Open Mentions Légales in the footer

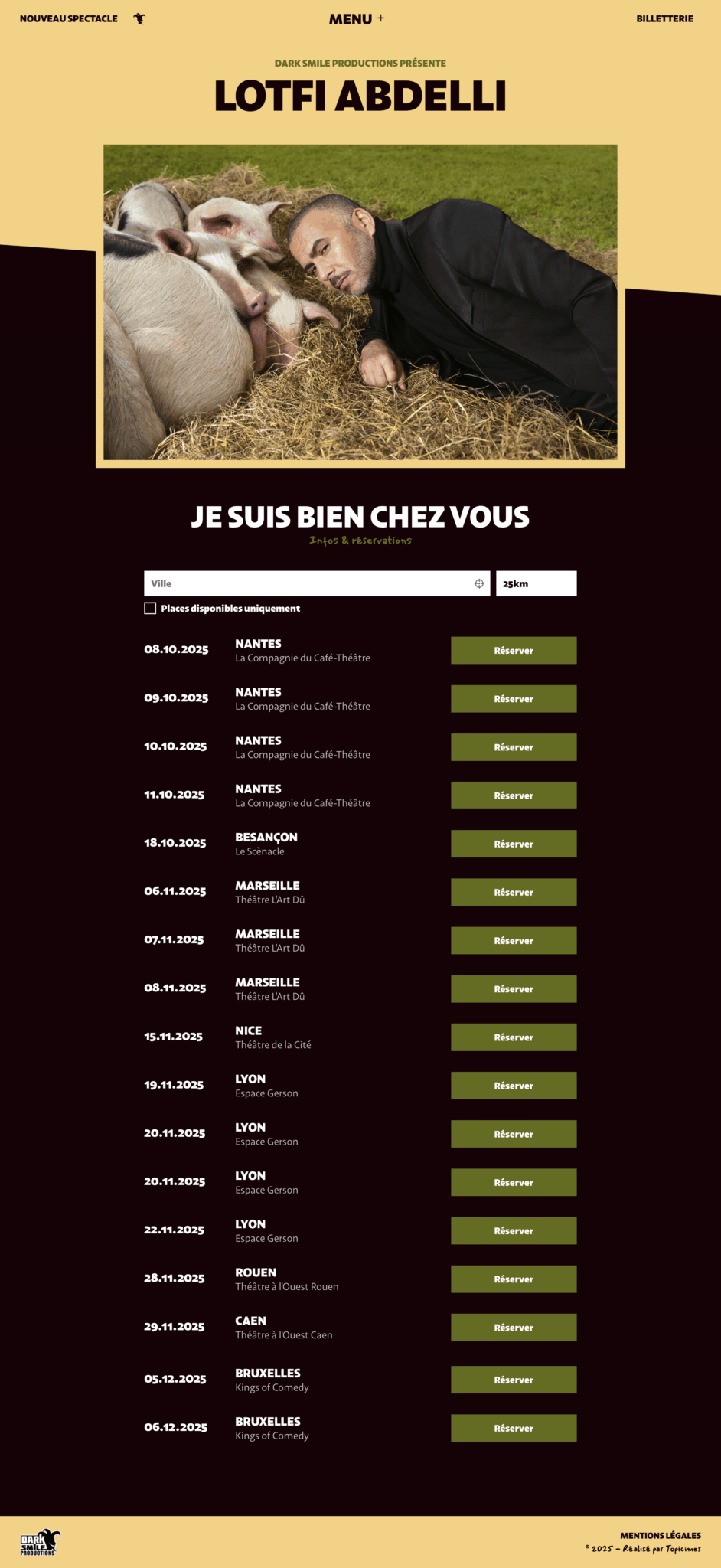[661, 1535]
